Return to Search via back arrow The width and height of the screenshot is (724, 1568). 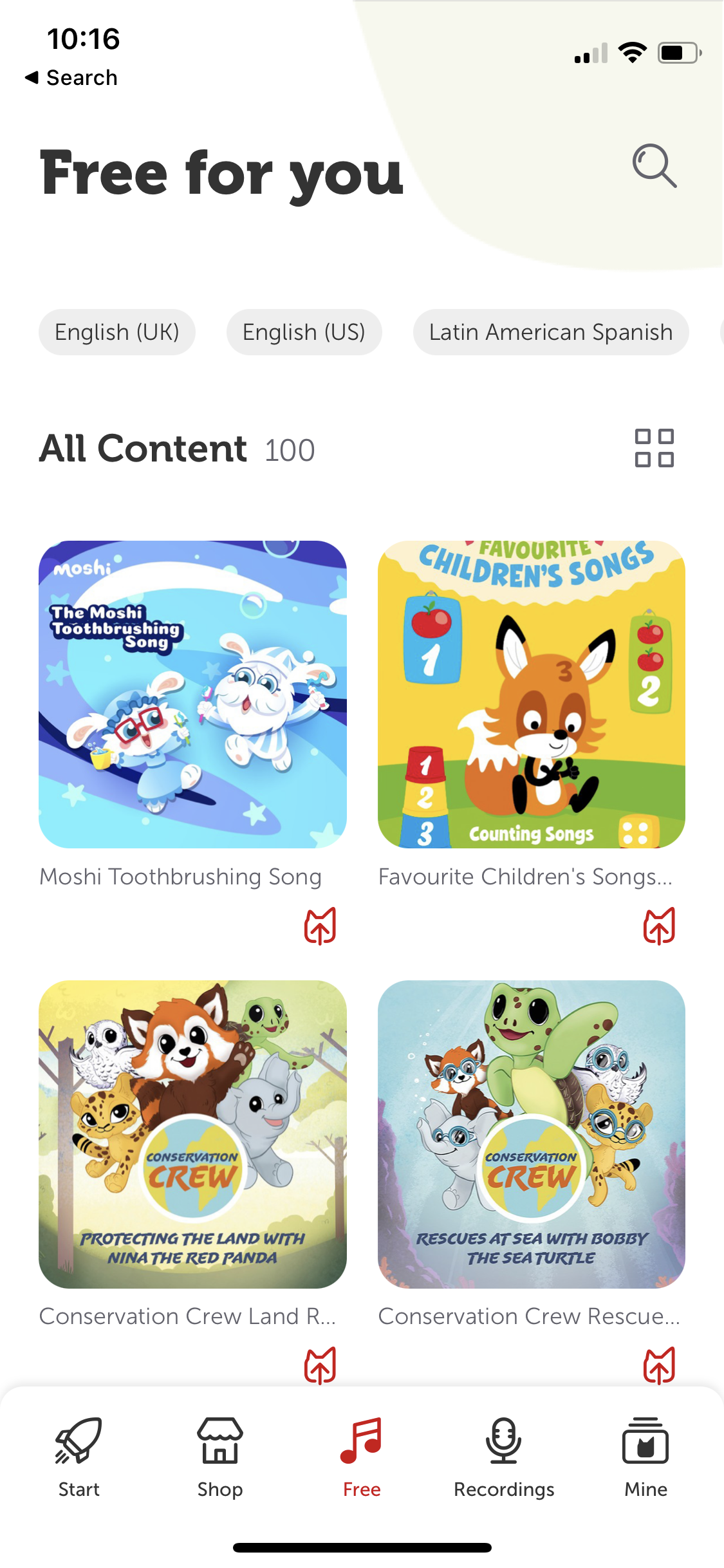[71, 78]
